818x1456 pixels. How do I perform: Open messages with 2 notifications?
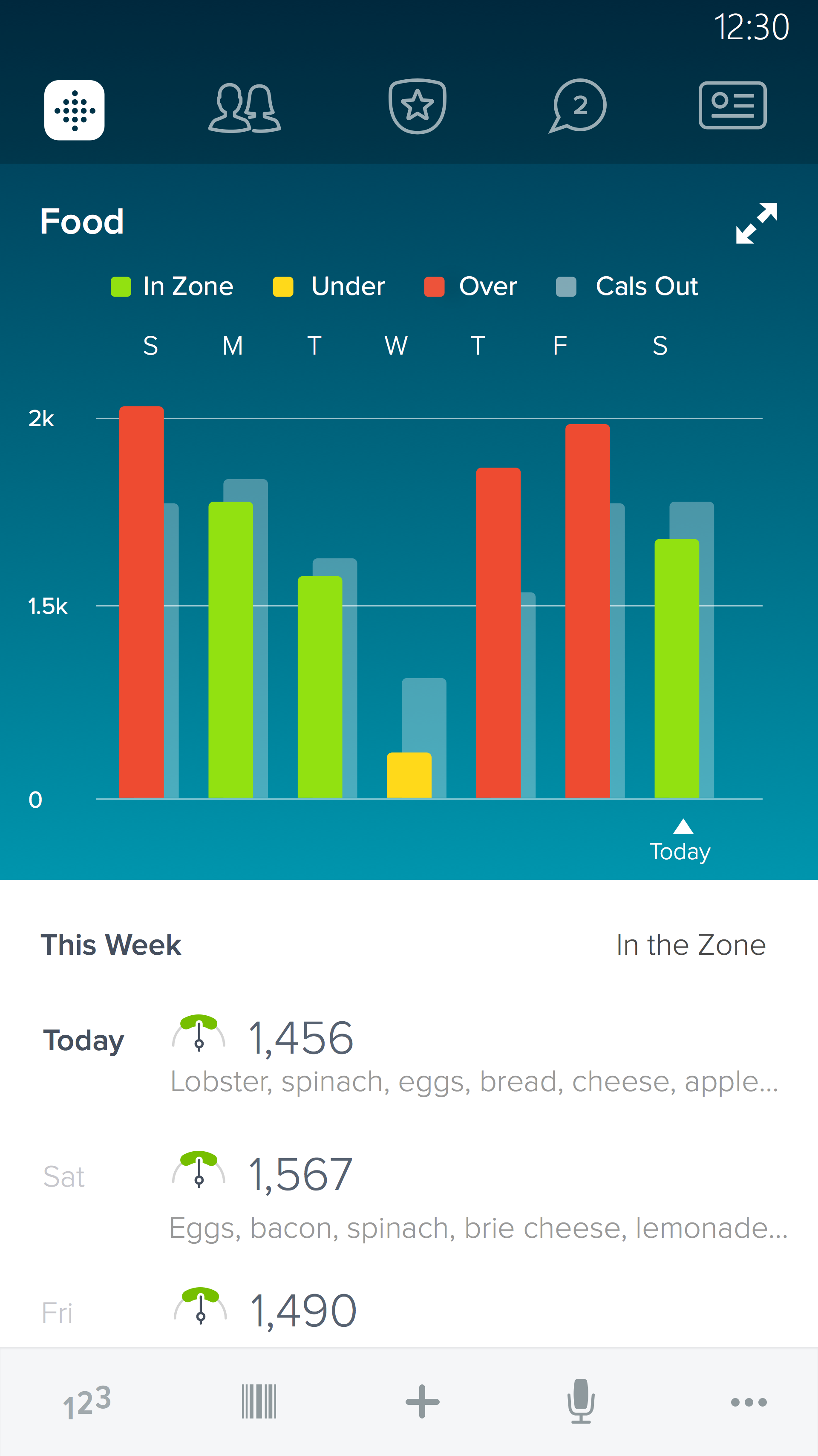point(577,106)
